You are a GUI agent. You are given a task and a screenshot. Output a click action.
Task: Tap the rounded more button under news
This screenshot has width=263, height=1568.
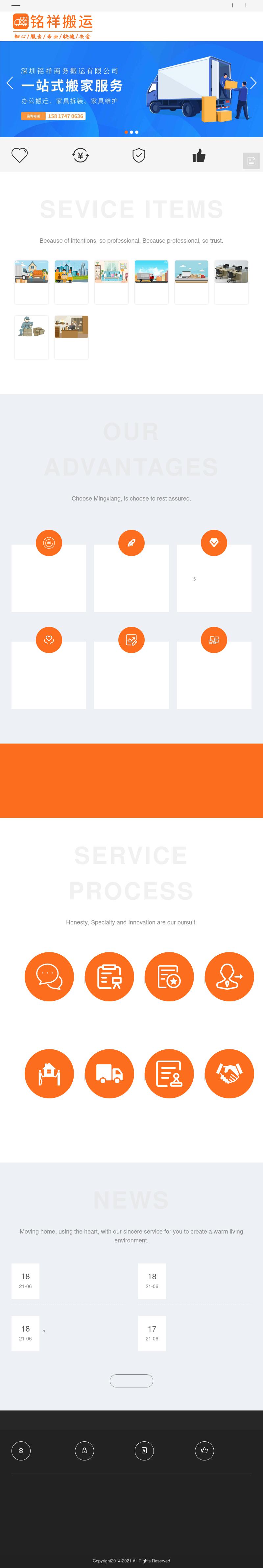click(x=131, y=1381)
